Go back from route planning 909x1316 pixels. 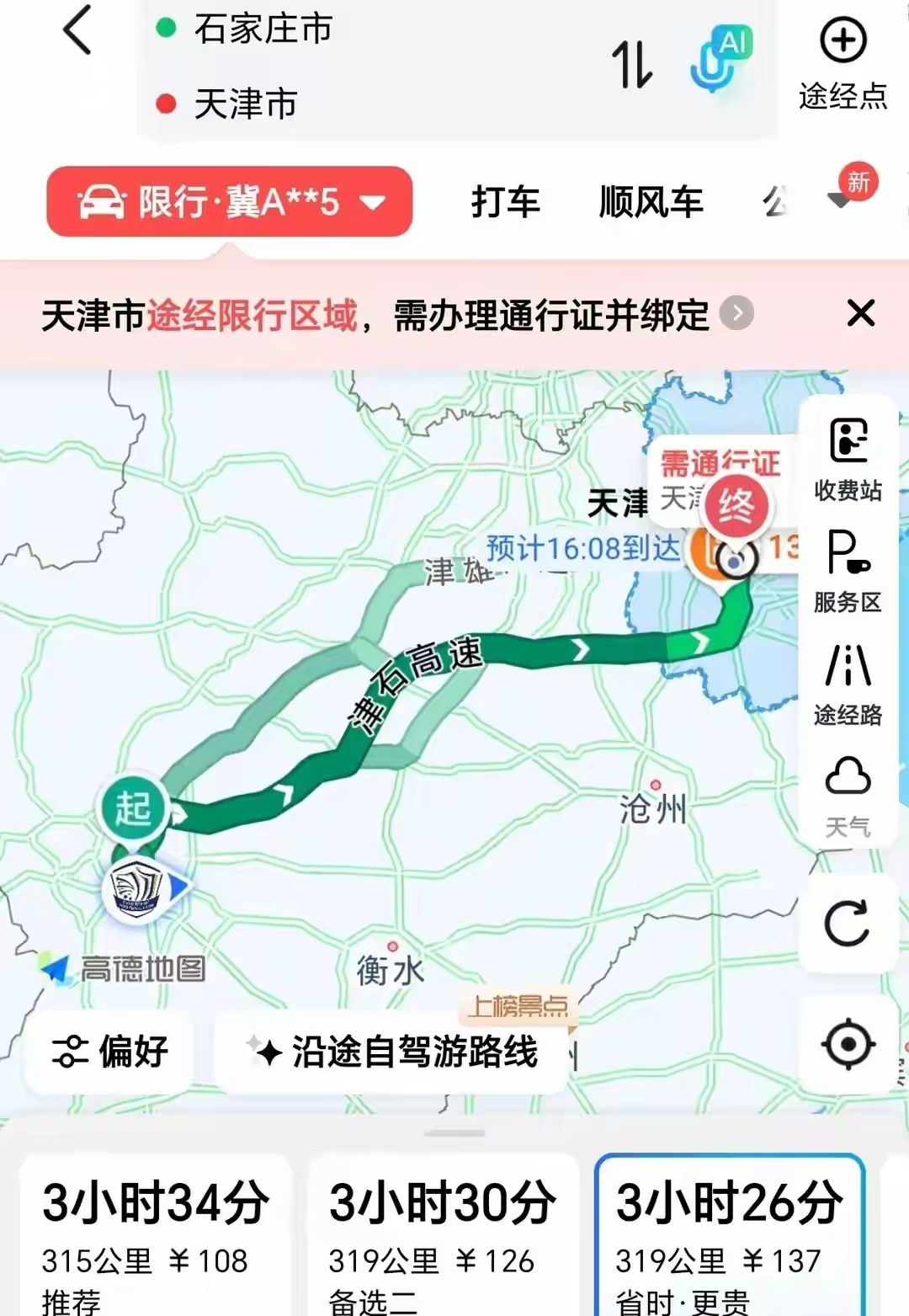click(x=77, y=31)
